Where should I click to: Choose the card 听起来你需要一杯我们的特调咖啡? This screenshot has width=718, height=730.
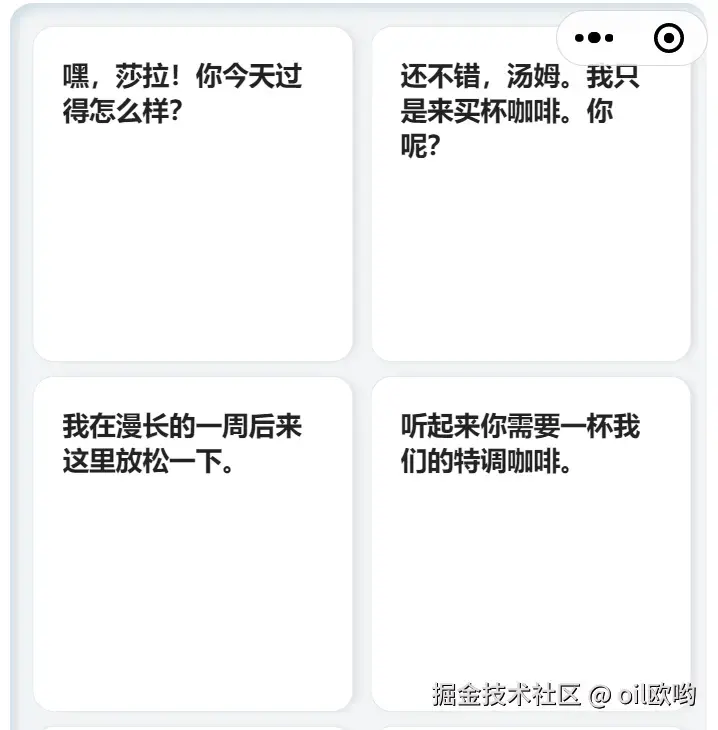pos(531,544)
